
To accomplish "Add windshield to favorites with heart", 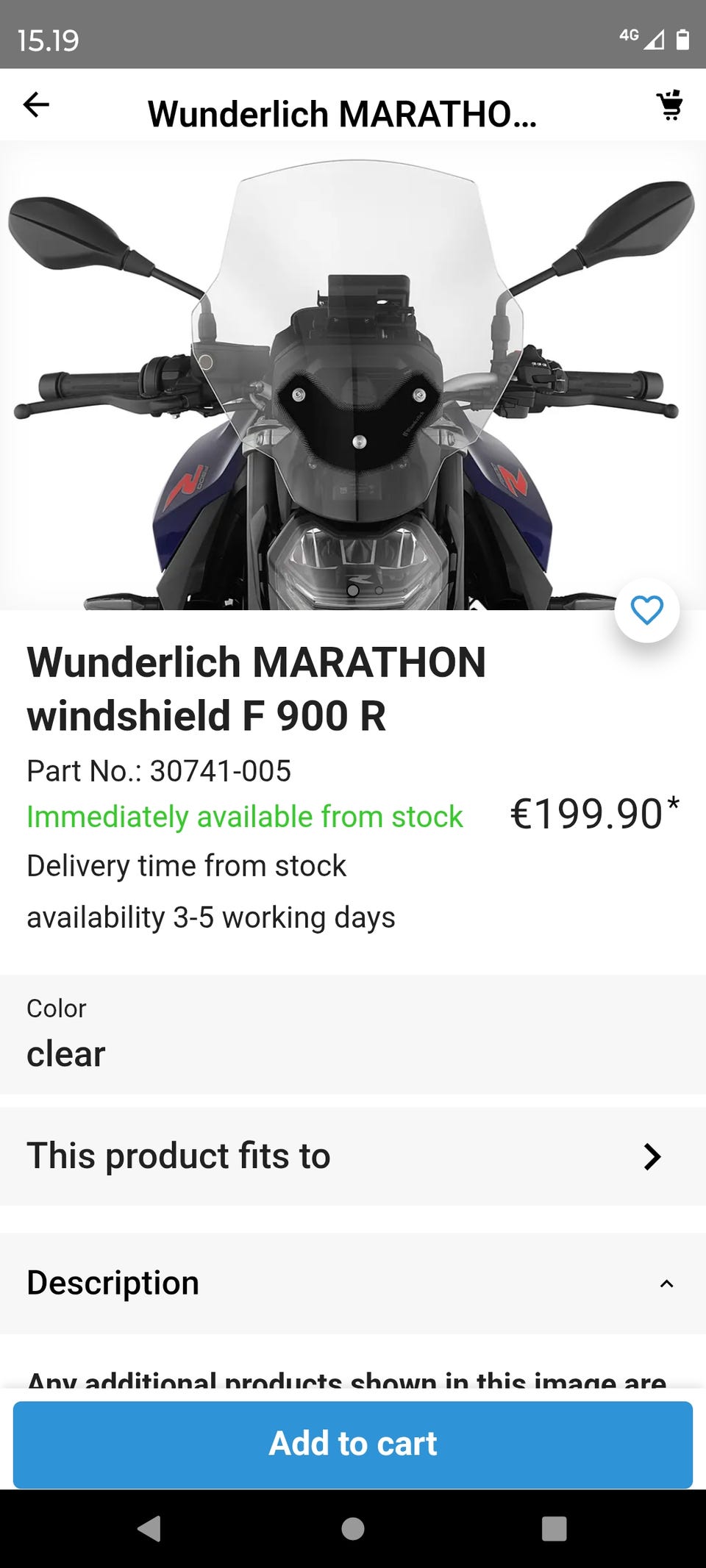I will pos(647,611).
